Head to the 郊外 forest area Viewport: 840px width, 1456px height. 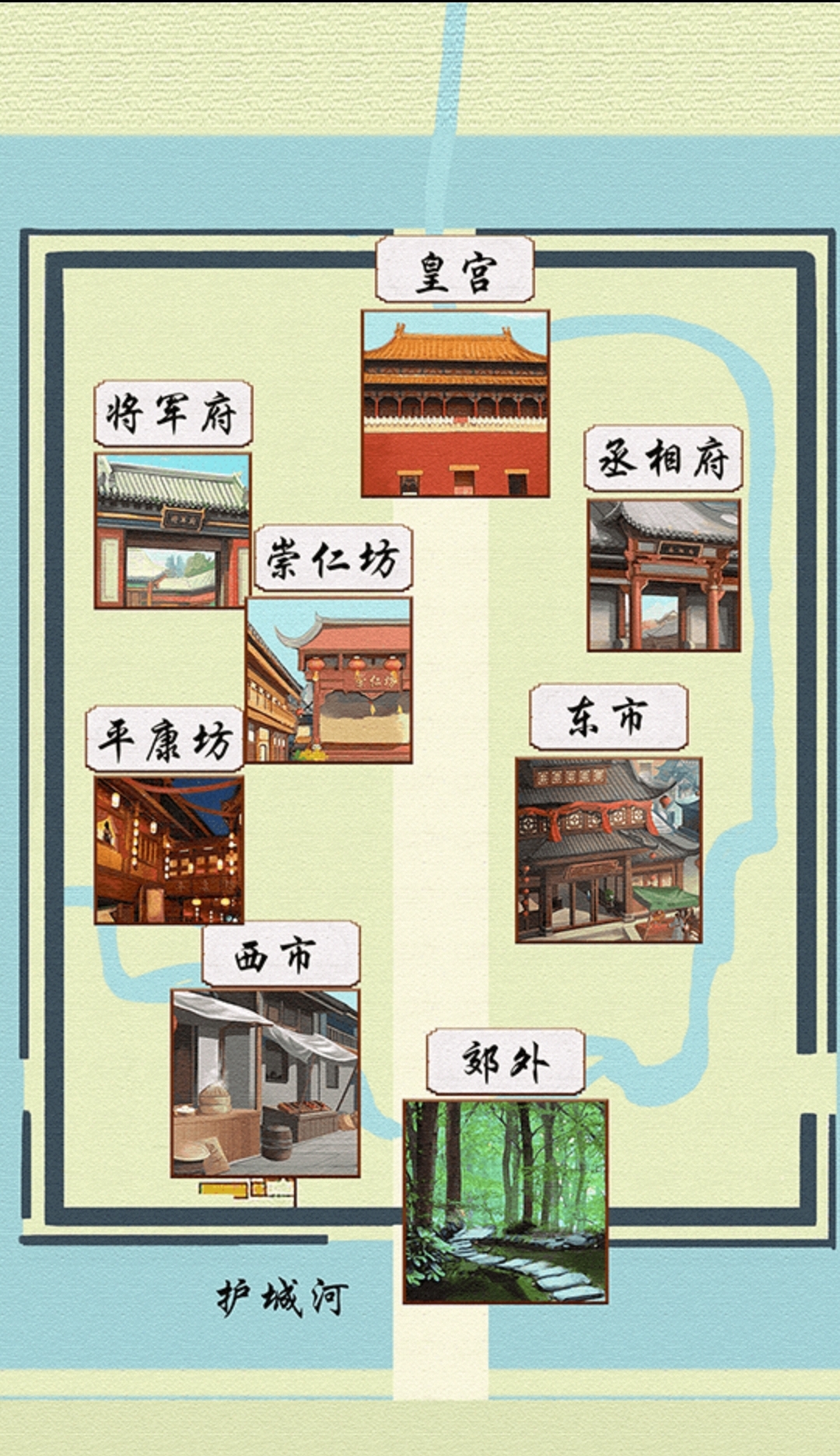pos(505,1201)
